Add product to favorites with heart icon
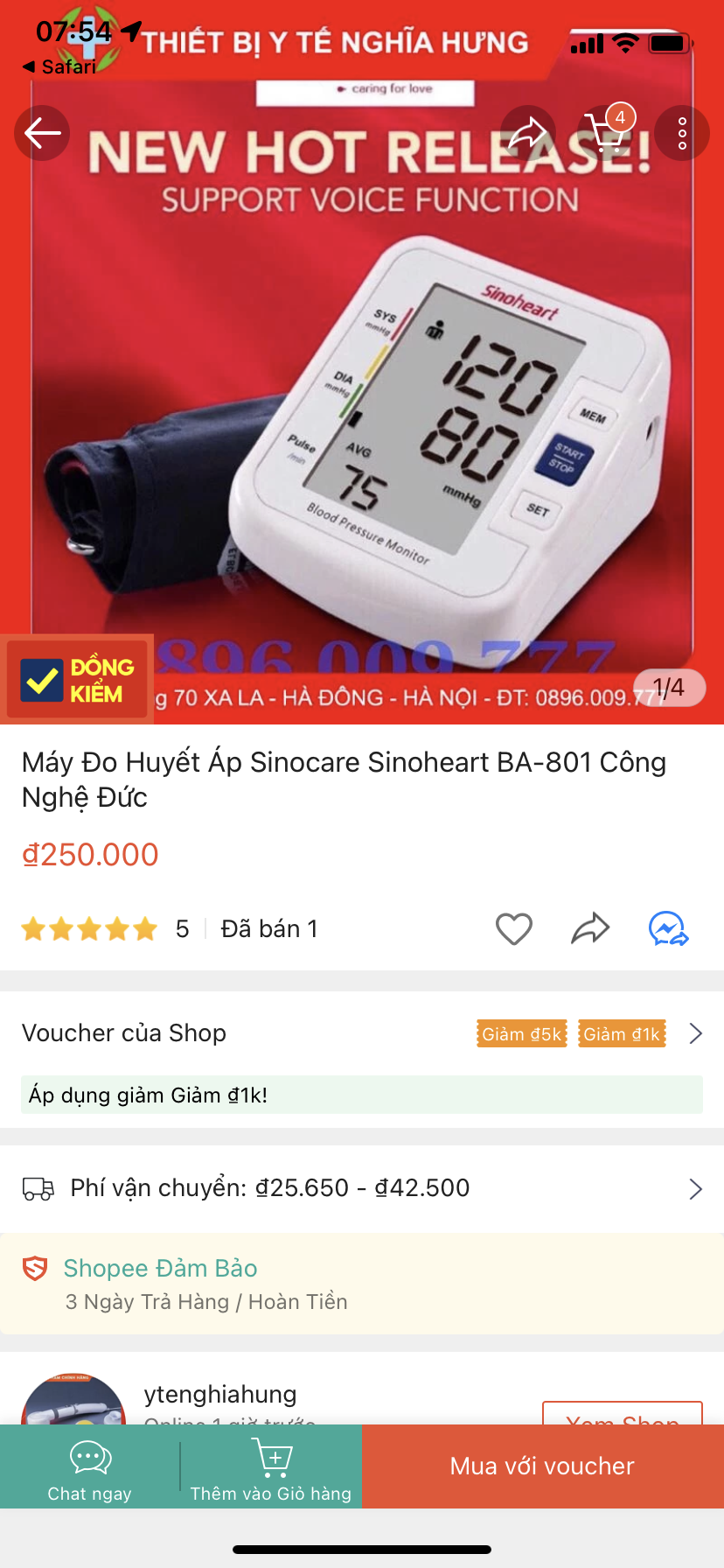 click(514, 928)
